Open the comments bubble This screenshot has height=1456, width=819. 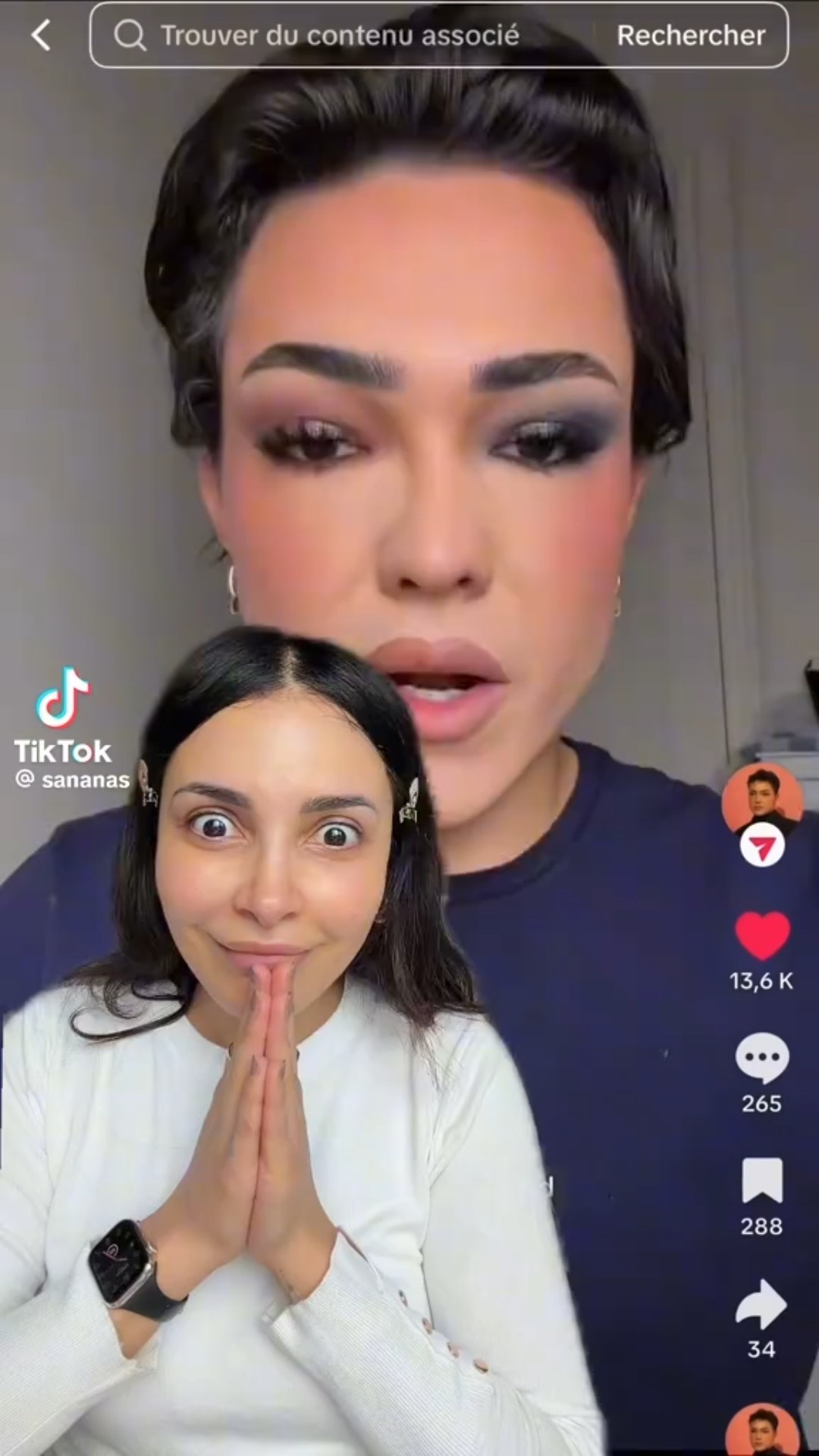click(x=762, y=1058)
